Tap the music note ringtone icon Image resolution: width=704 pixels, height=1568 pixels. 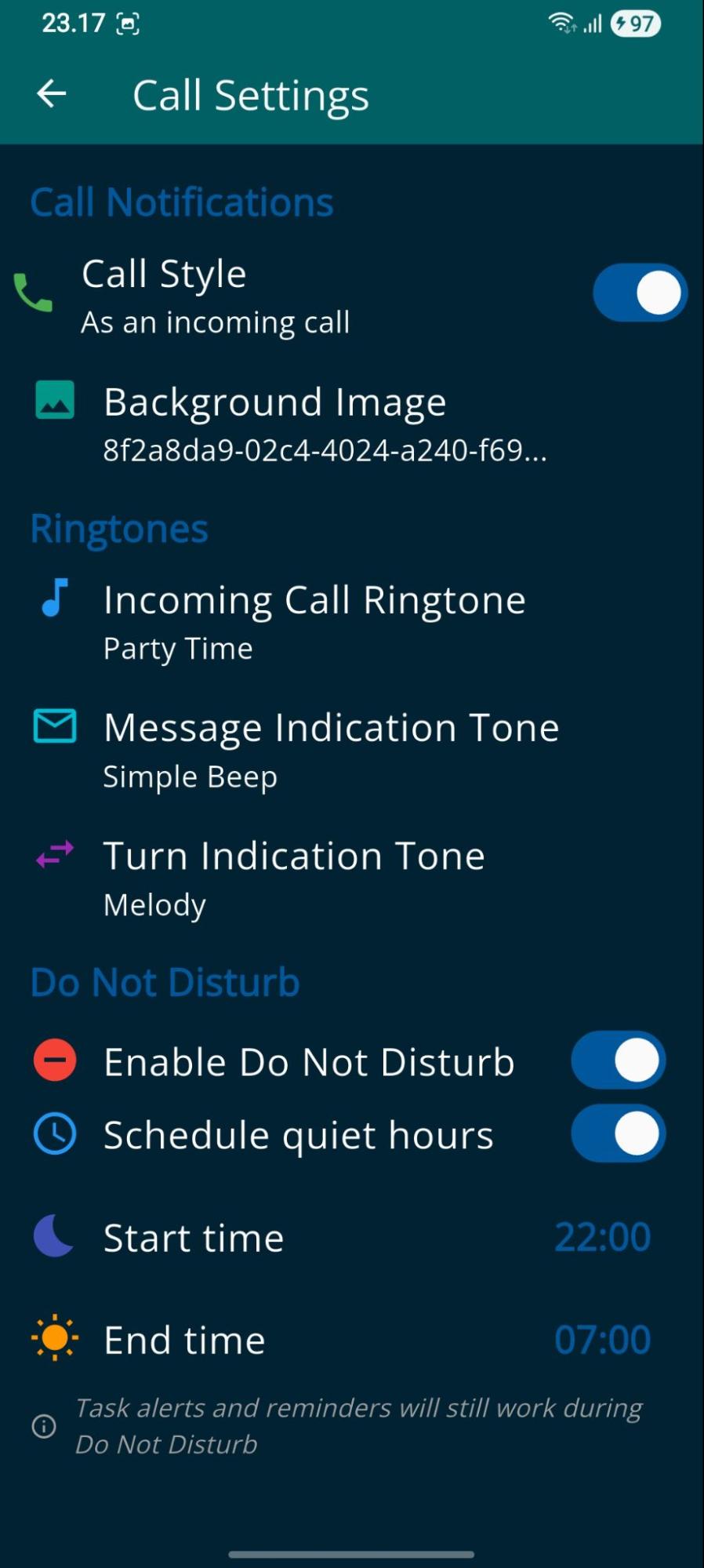point(54,599)
